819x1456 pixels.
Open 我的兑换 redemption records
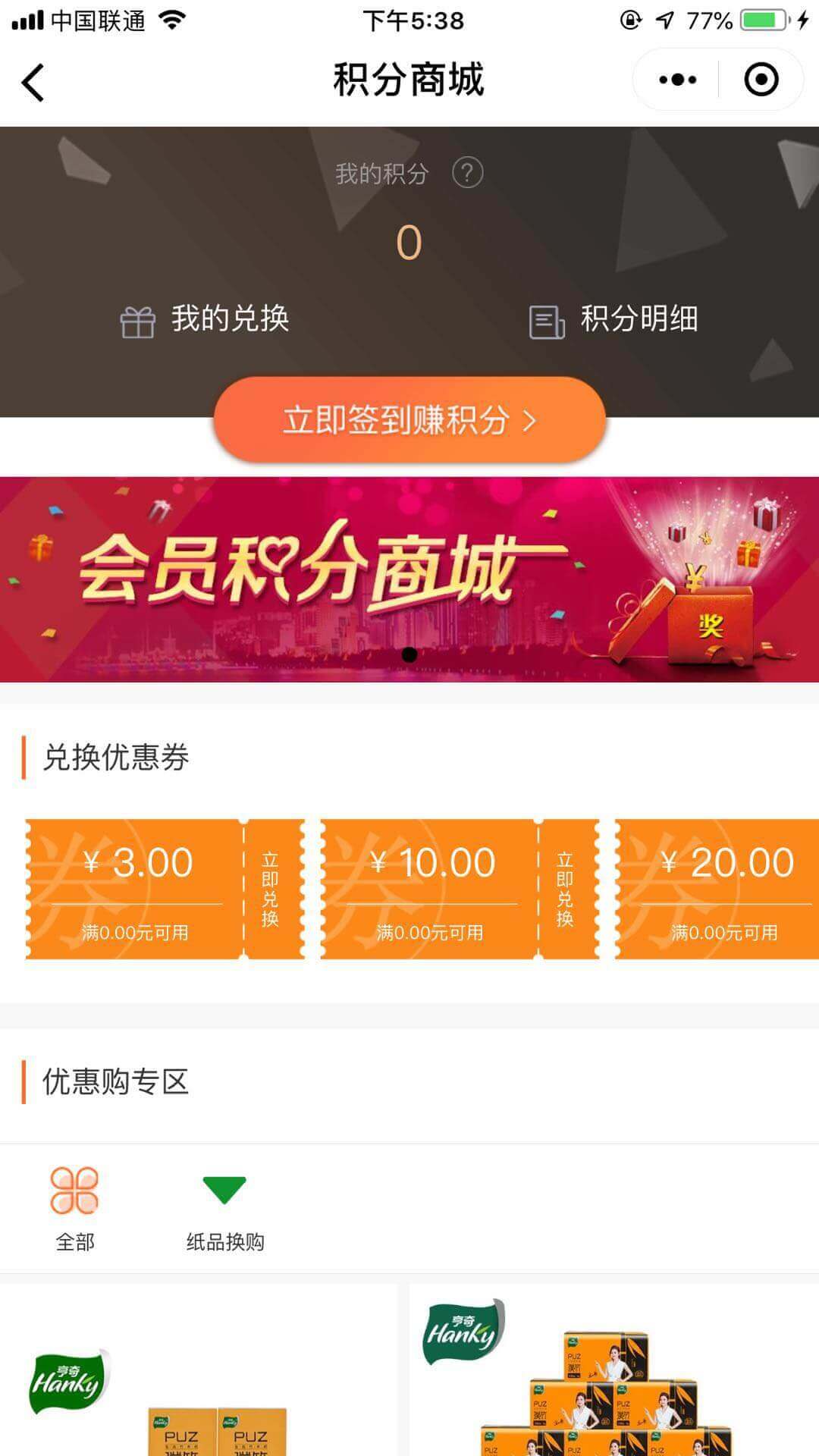tap(205, 319)
